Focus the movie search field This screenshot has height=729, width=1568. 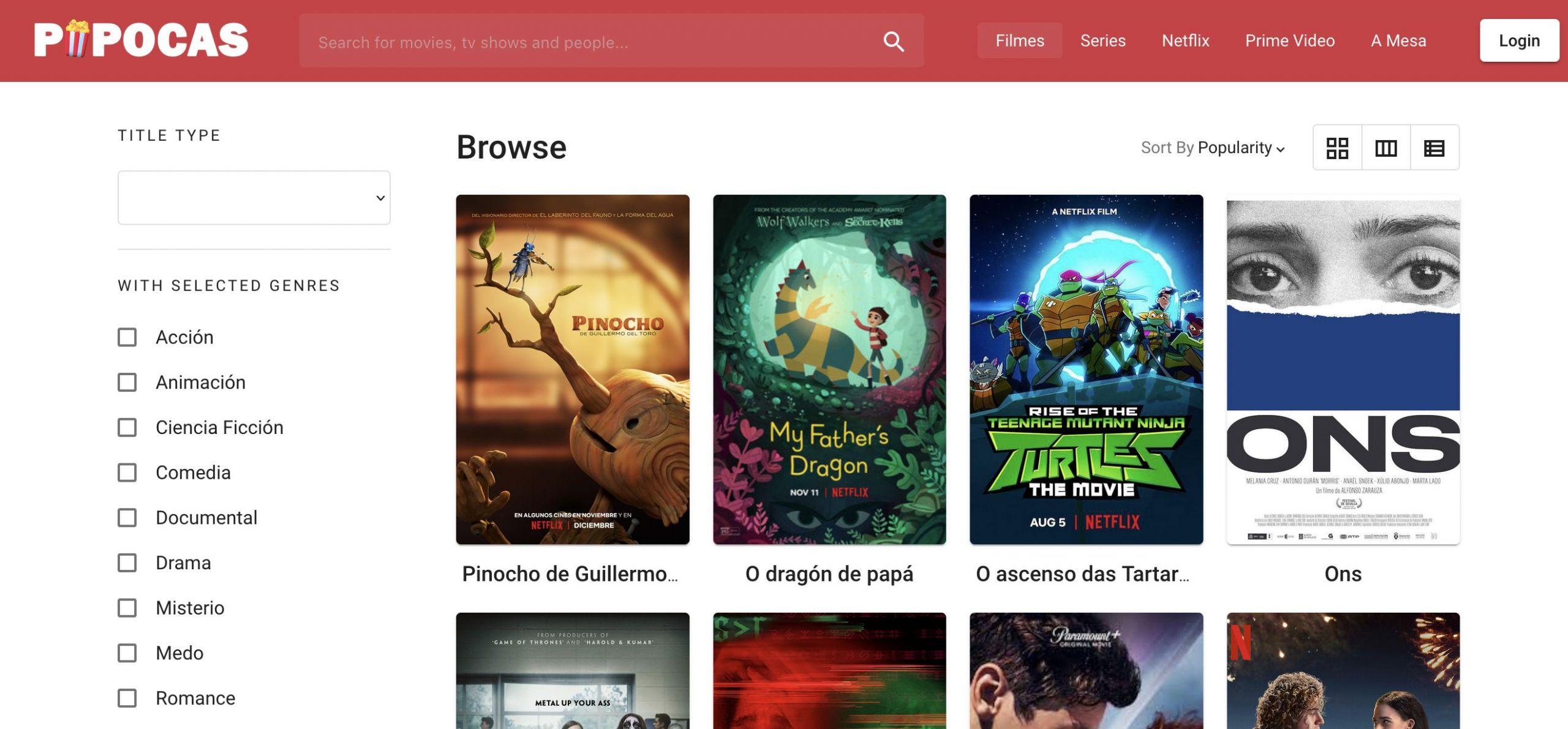tap(588, 42)
